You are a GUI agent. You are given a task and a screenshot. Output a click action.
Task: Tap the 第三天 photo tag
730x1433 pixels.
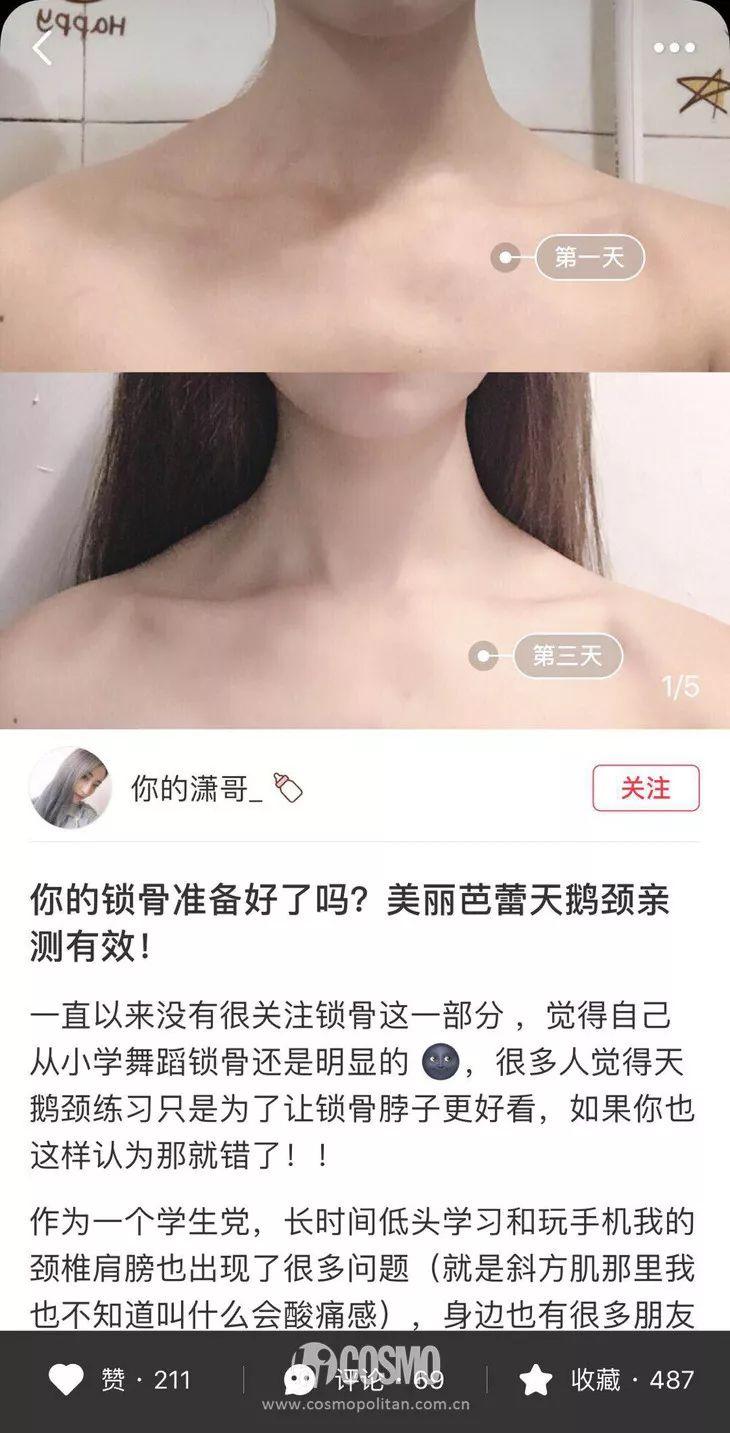point(567,656)
